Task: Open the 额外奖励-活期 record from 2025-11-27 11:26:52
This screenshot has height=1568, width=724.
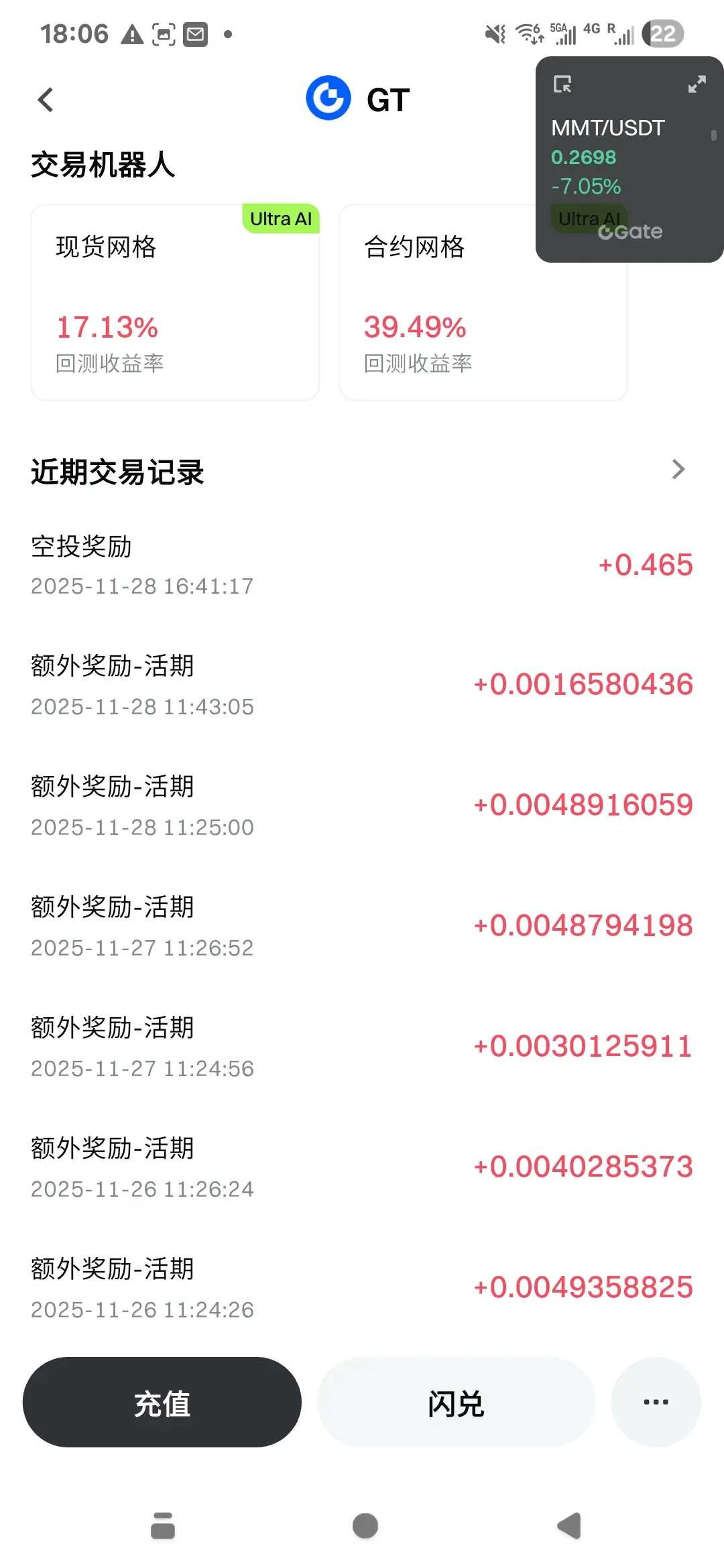Action: pos(362,927)
